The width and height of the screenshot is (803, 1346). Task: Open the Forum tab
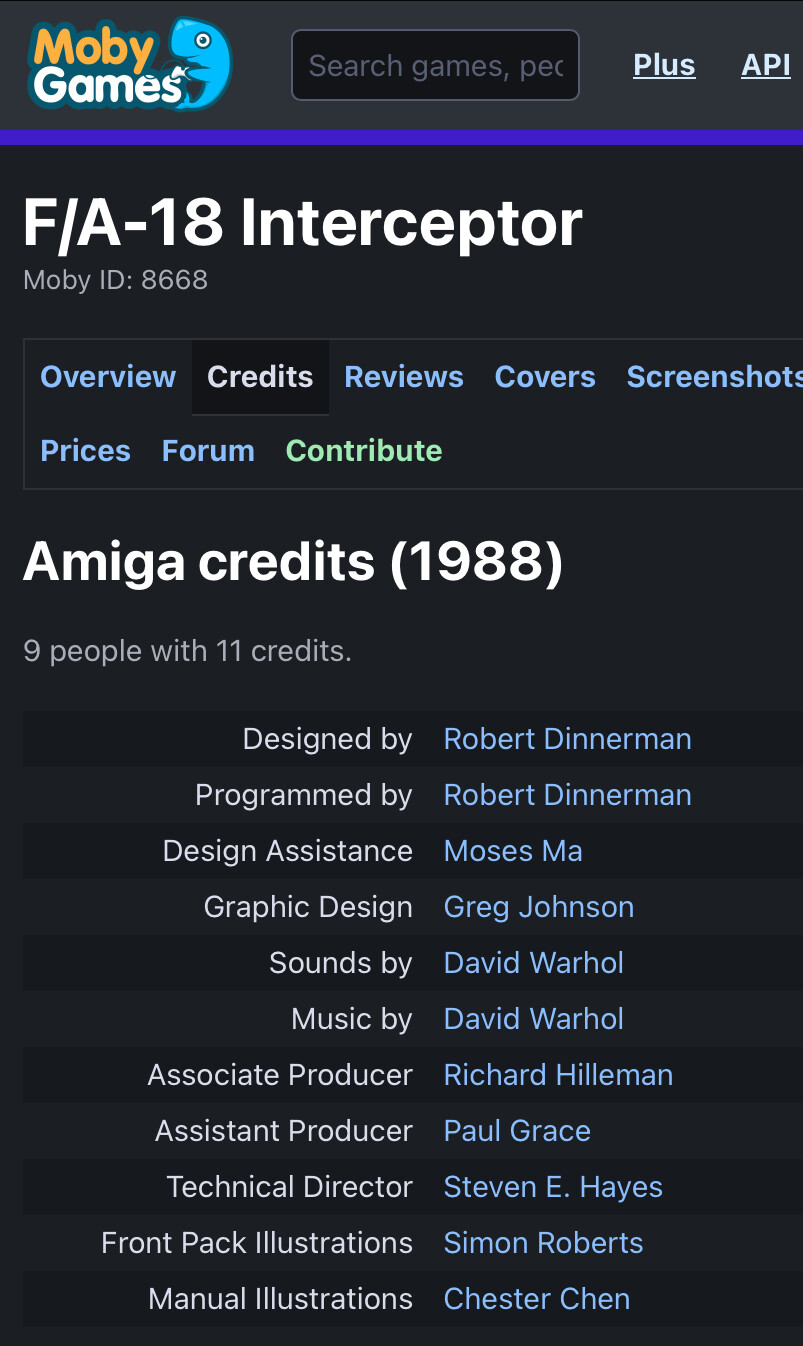pyautogui.click(x=208, y=451)
